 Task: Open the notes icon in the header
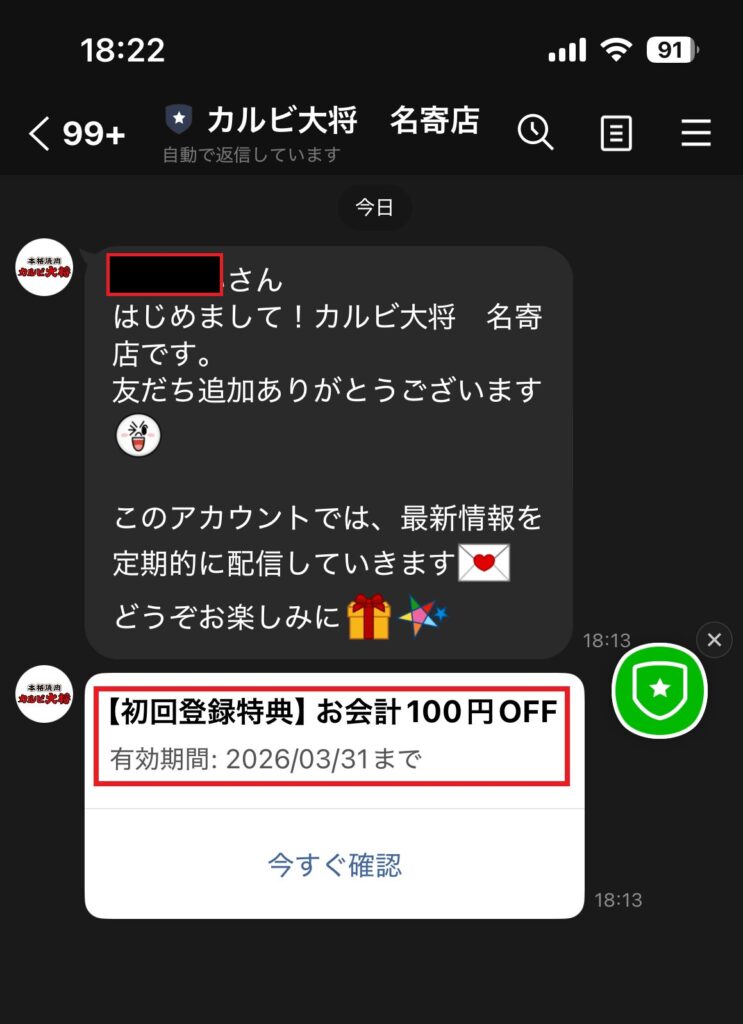pyautogui.click(x=616, y=133)
